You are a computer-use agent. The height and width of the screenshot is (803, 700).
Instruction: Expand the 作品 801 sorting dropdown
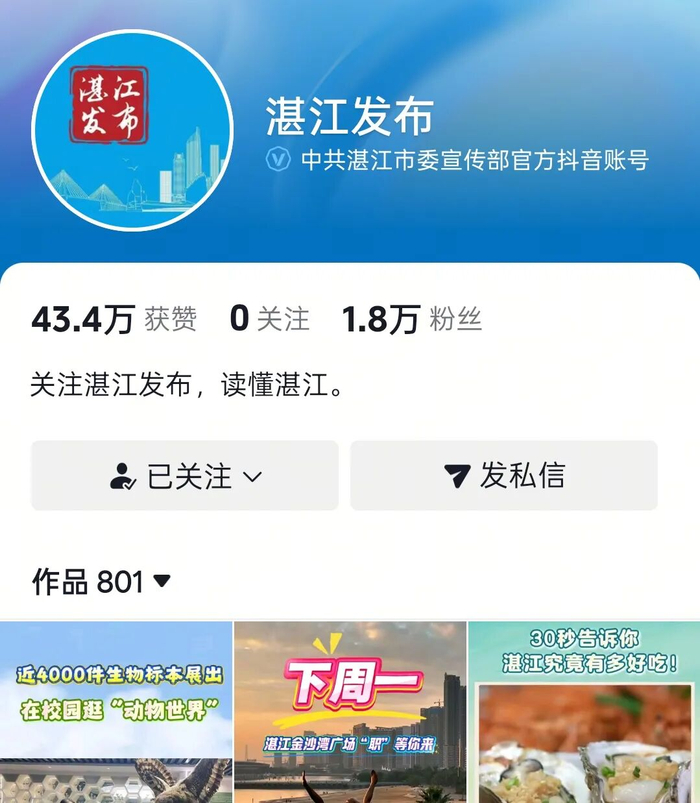(101, 582)
